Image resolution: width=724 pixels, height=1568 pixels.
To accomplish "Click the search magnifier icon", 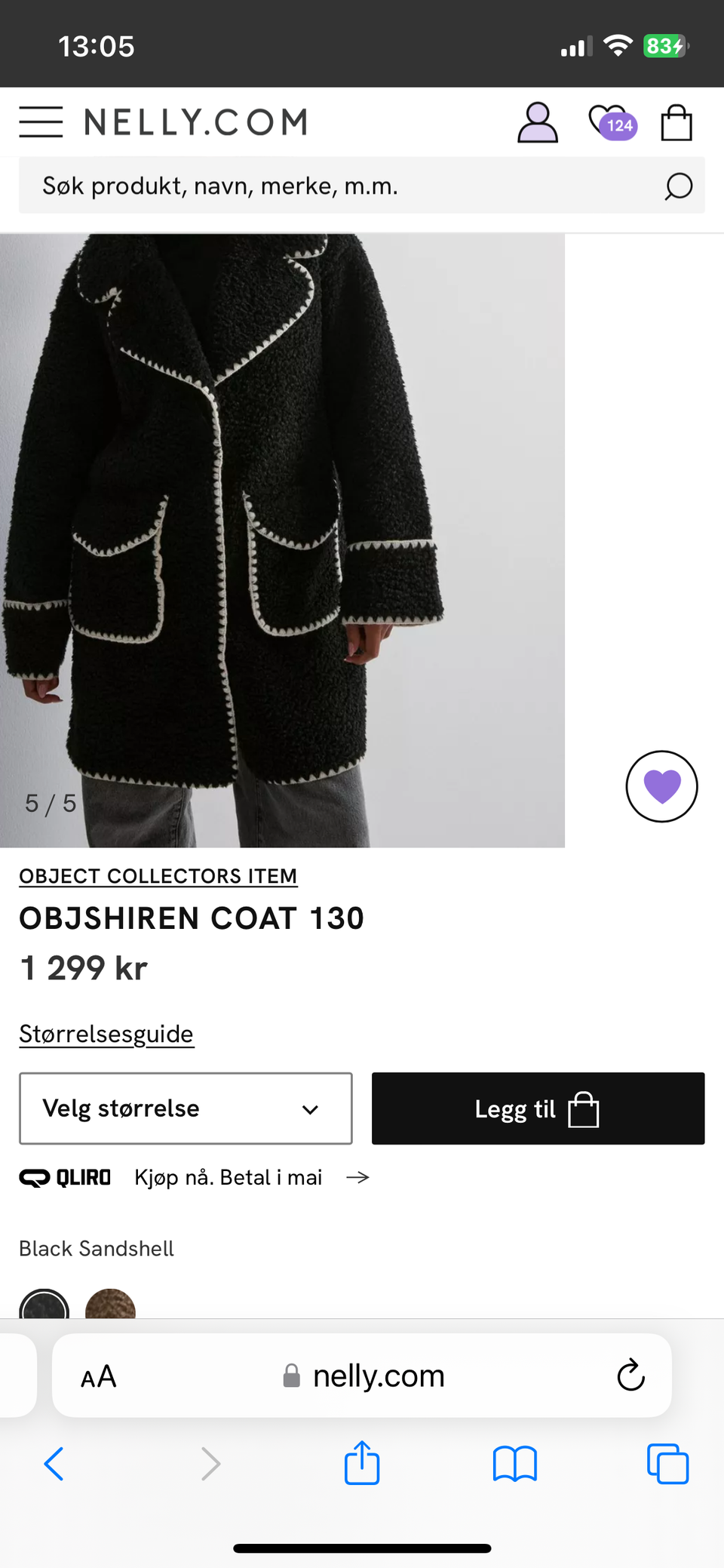I will coord(677,186).
